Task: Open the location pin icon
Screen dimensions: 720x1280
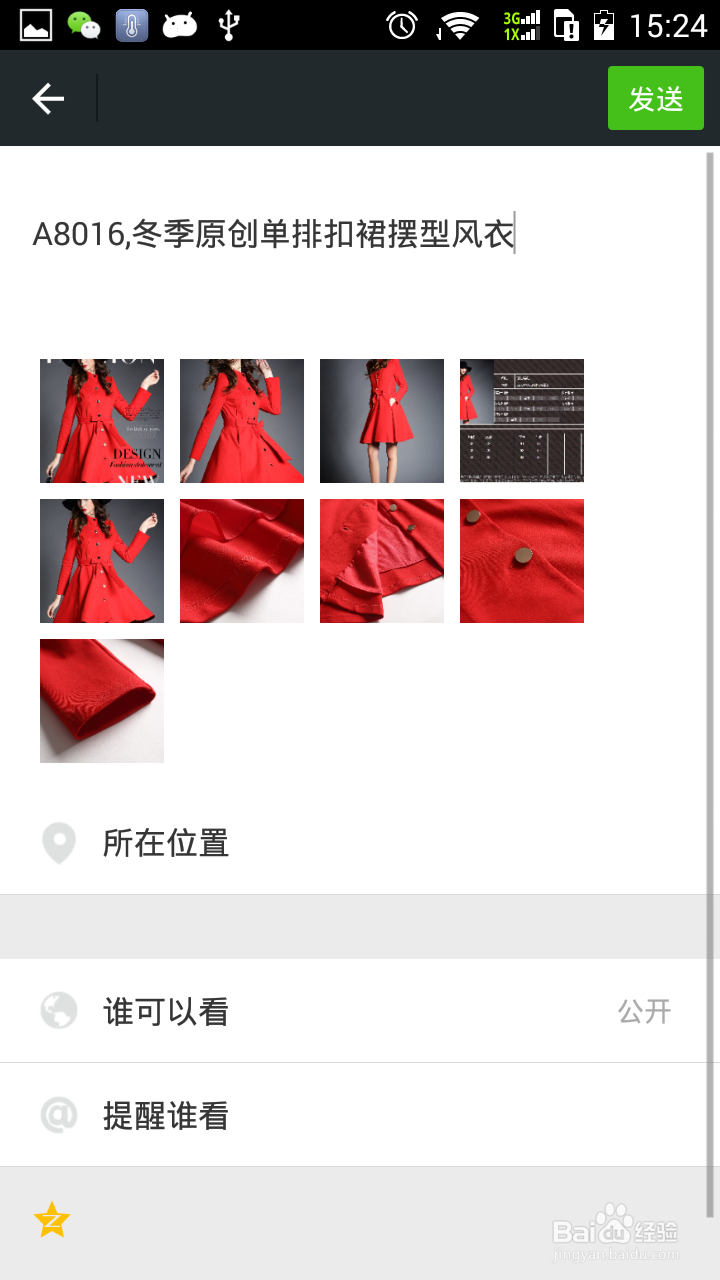Action: click(58, 843)
